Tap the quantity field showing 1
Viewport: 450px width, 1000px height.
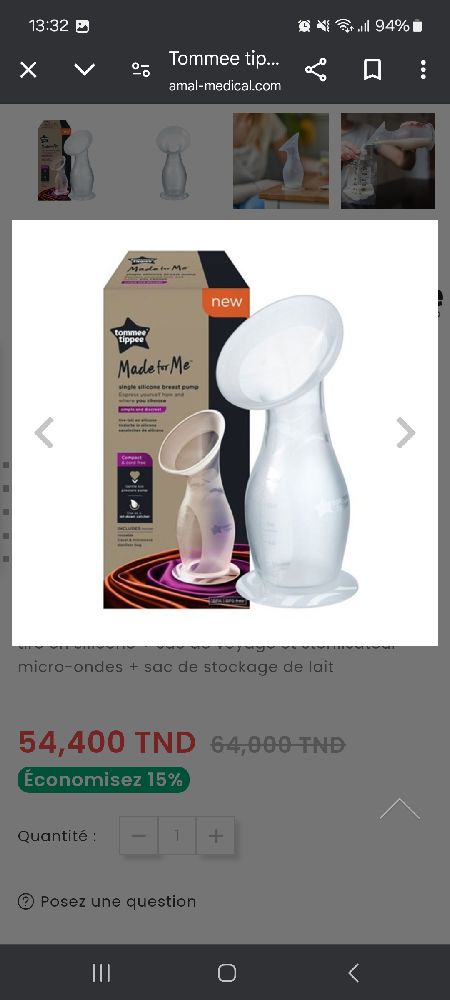coord(177,835)
